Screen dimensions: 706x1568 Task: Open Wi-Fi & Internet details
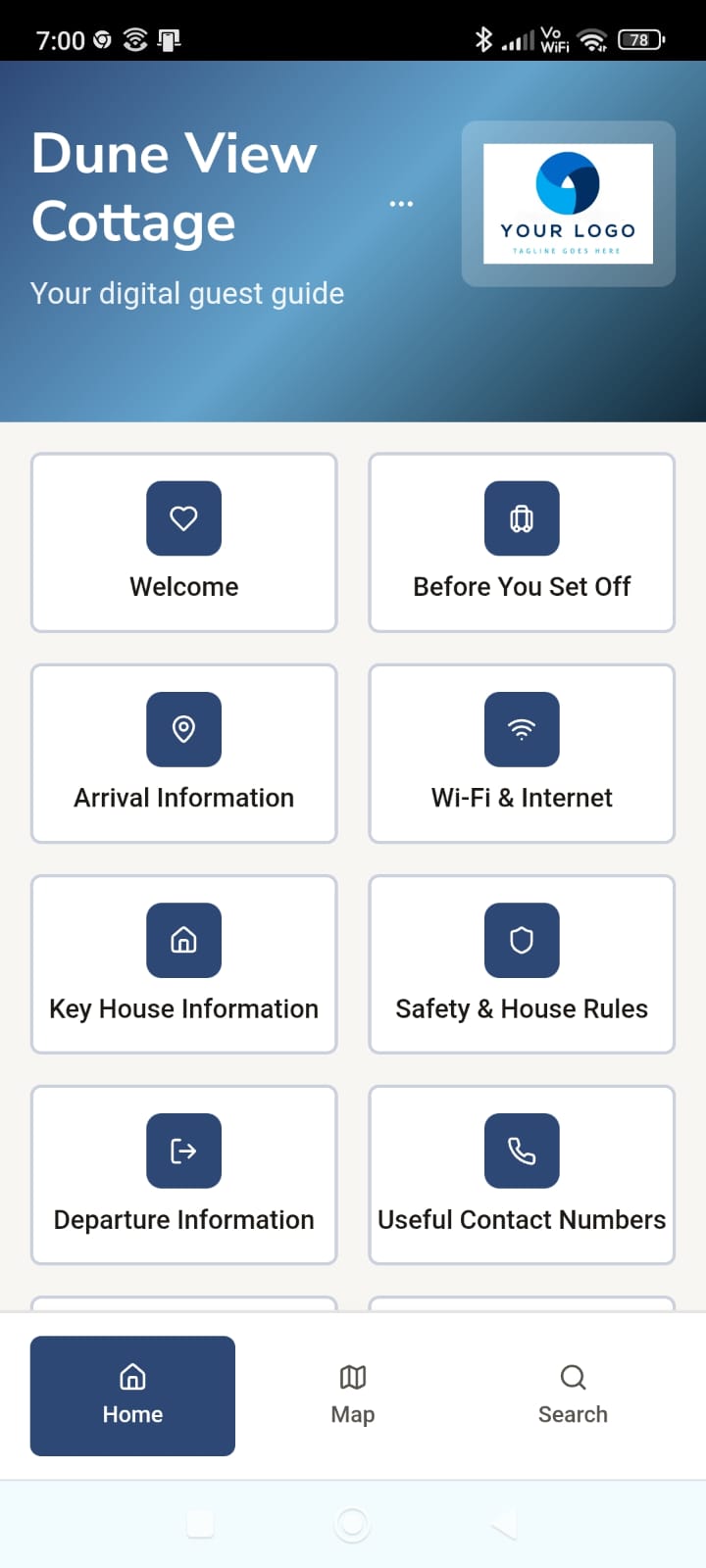(x=522, y=753)
